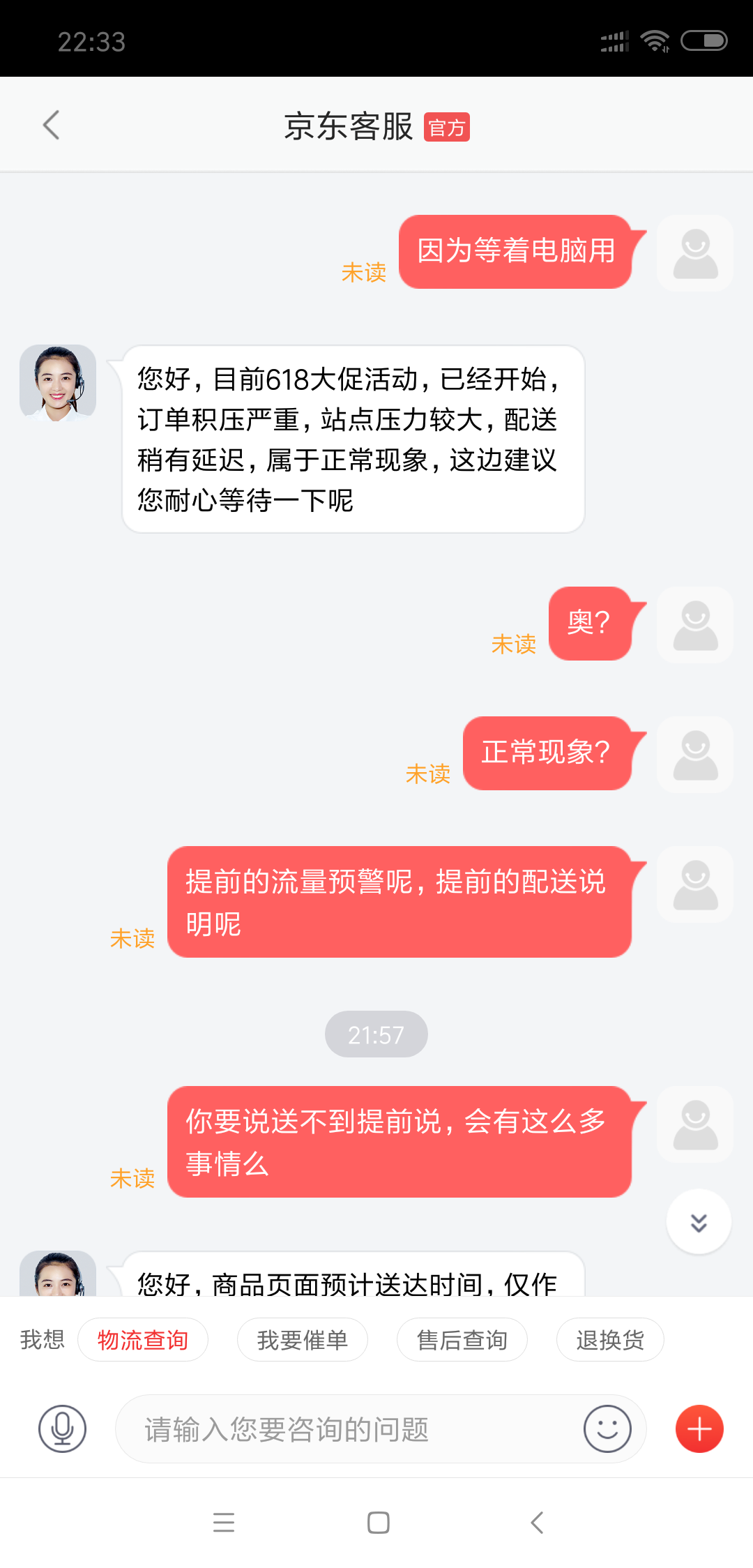Focus the 请输入您要咨询的问题 message field
The width and height of the screenshot is (753, 1568).
(x=349, y=1429)
